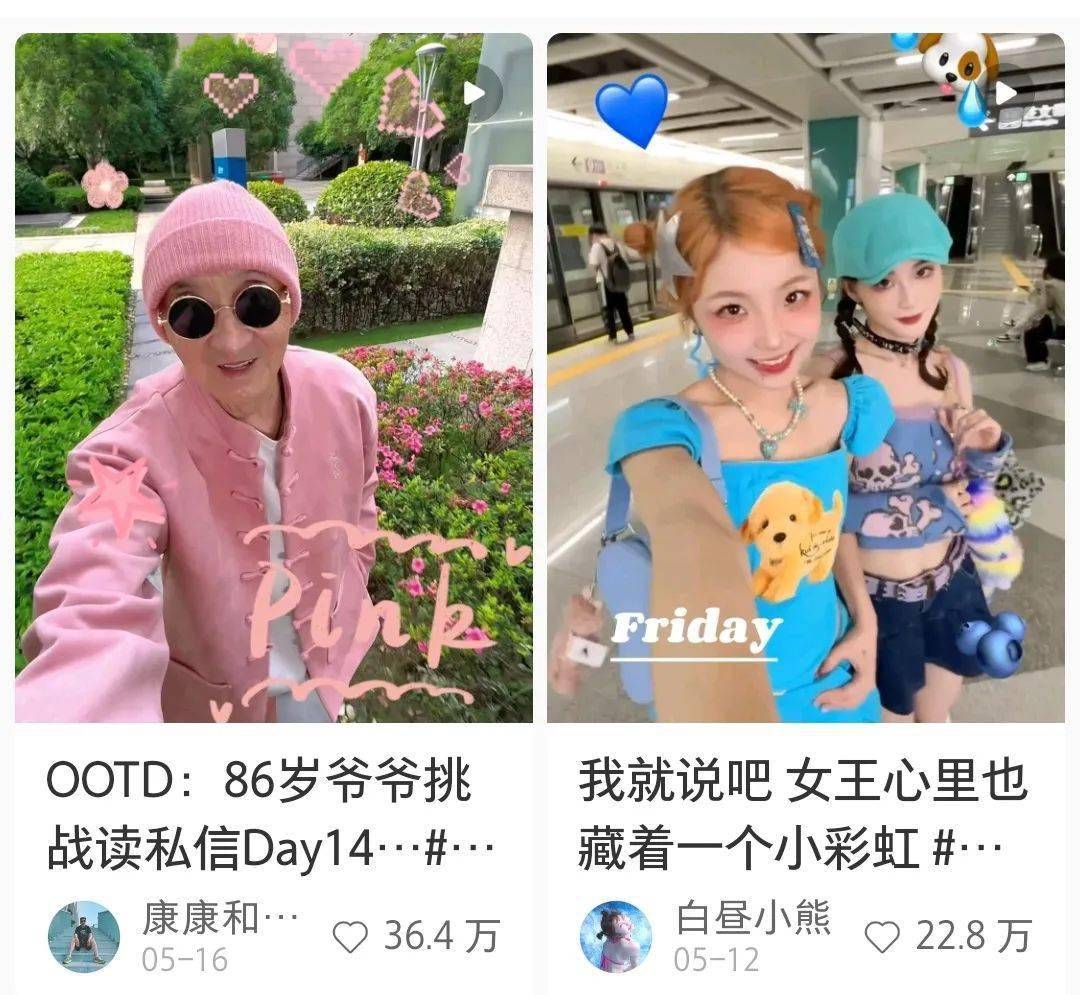Open the Friday subway video thumbnail

[805, 378]
